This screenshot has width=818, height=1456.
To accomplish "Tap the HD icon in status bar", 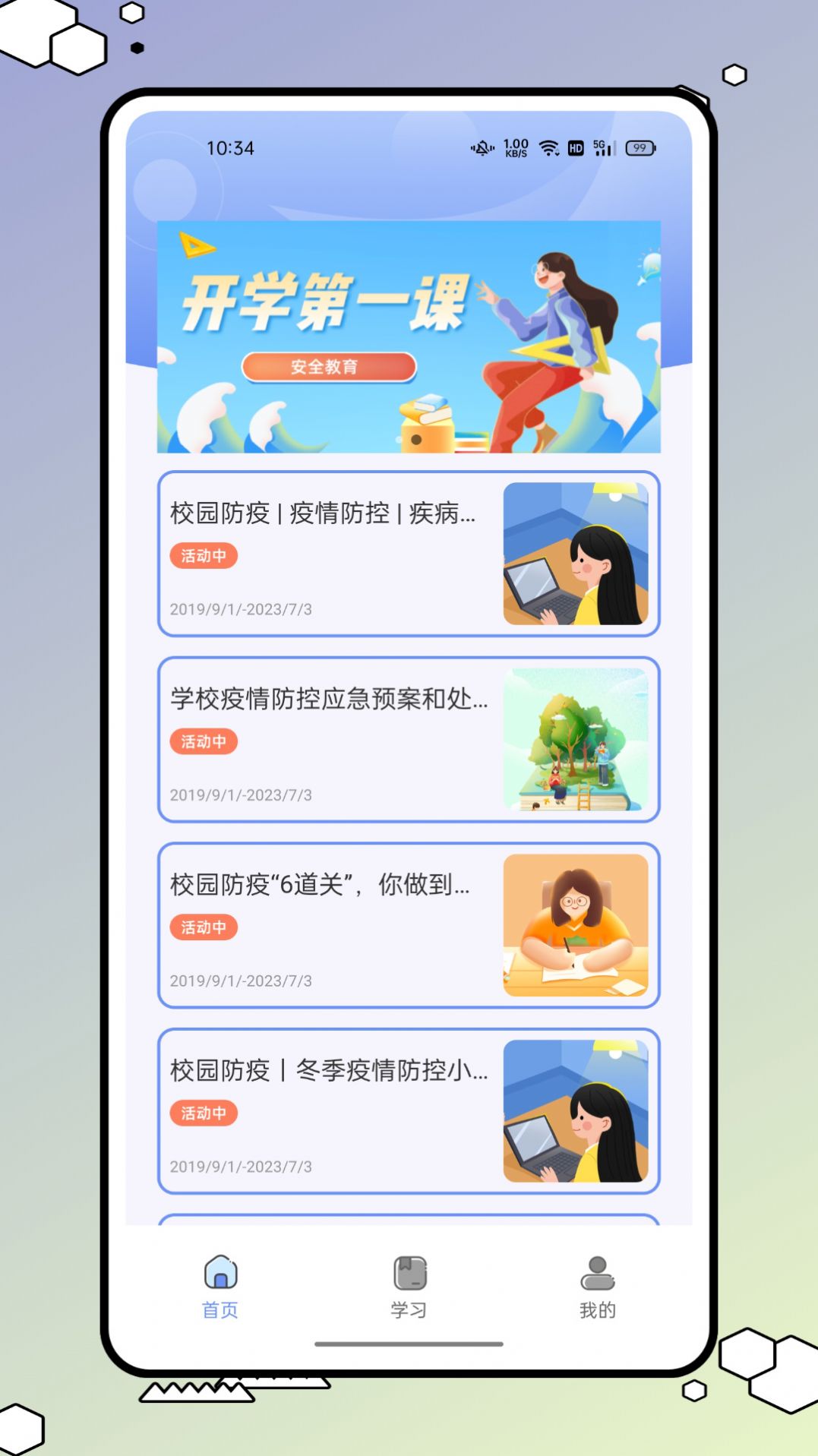I will point(576,147).
